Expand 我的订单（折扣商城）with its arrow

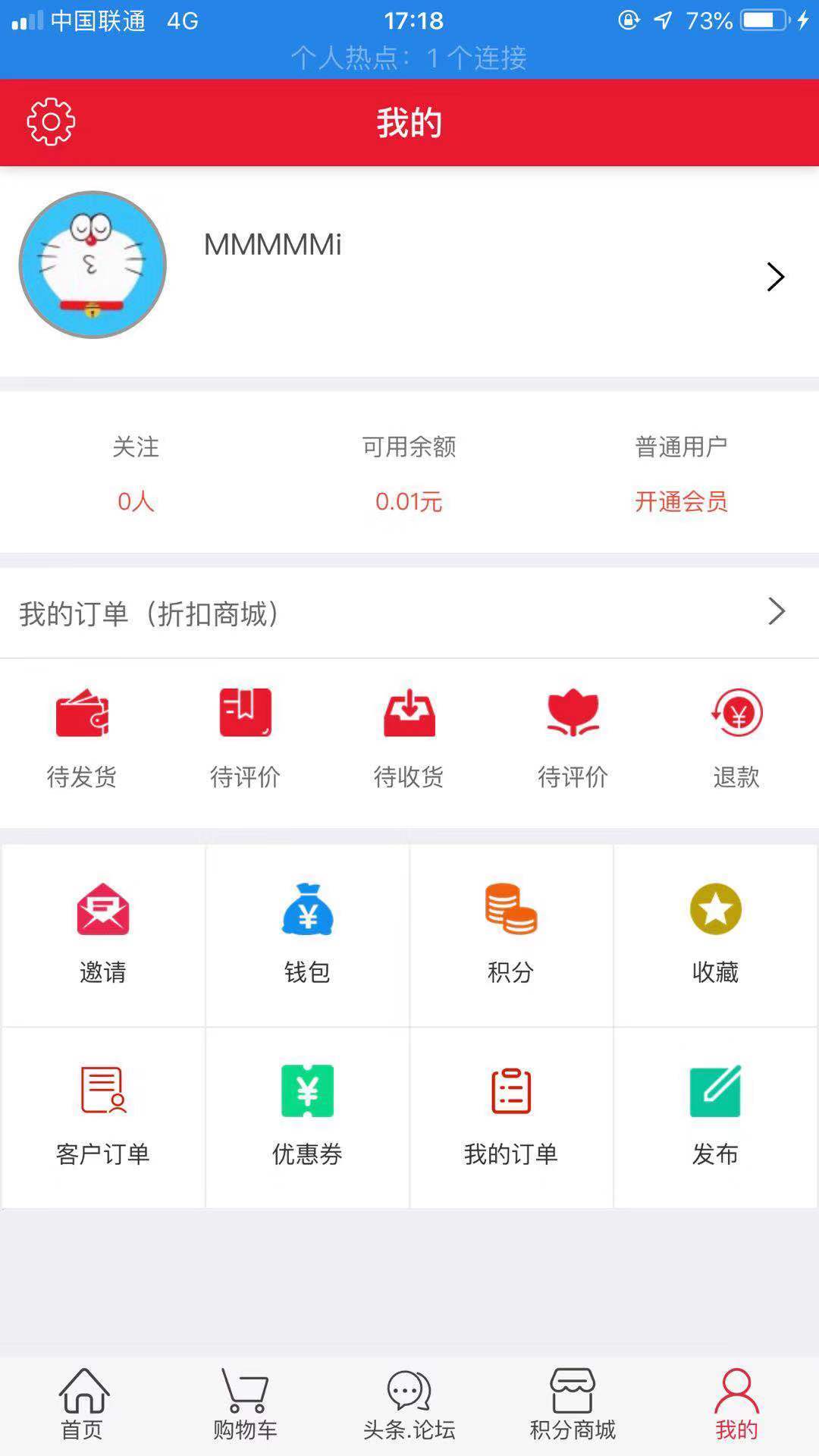pos(775,610)
